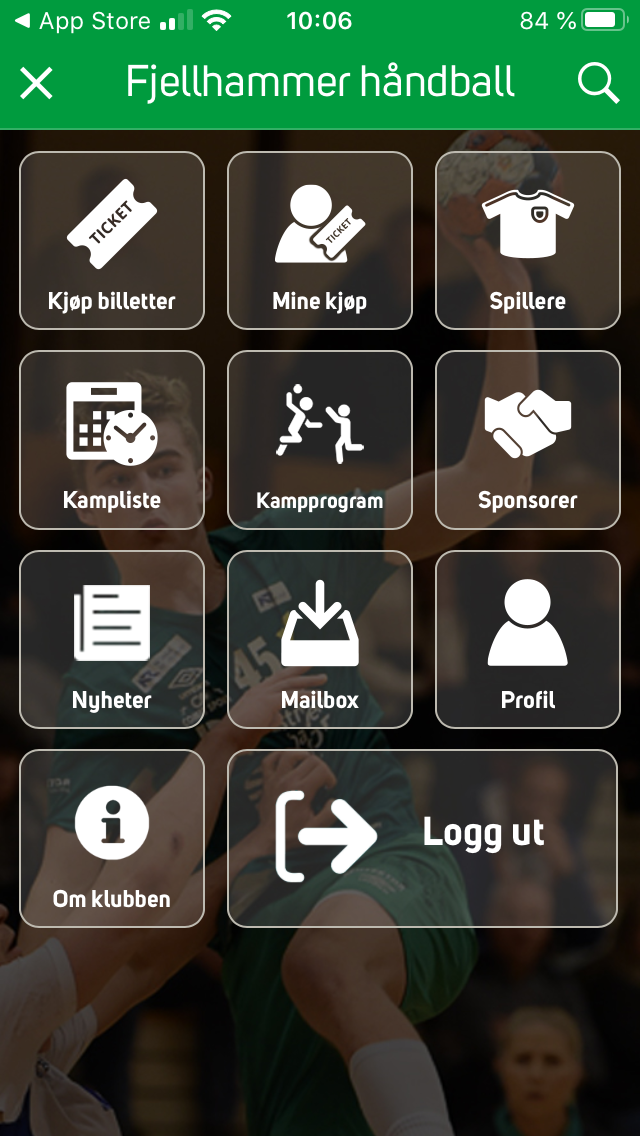Close the Fjellhammer håndball menu

[x=37, y=83]
